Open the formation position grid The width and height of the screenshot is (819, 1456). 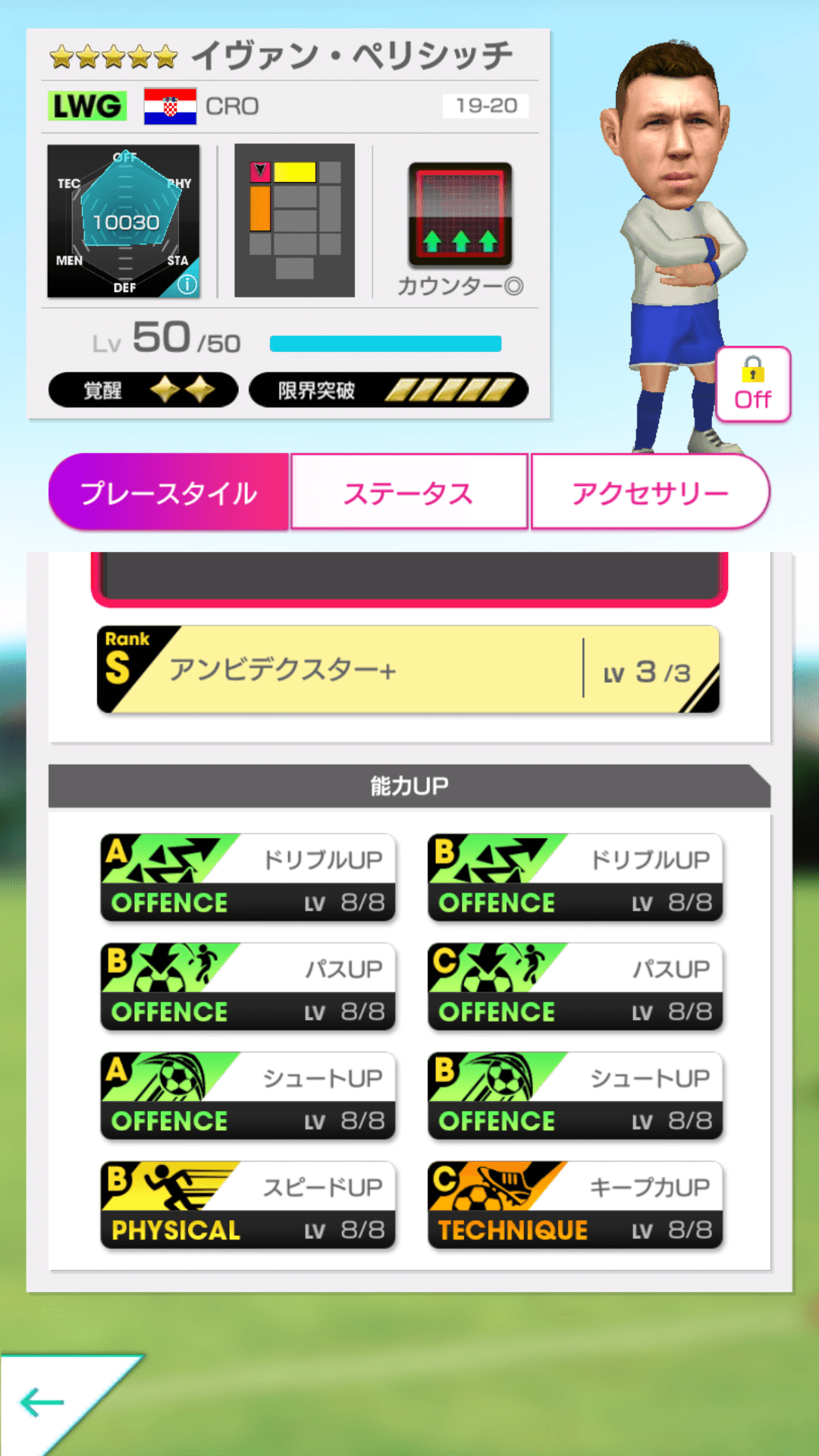pyautogui.click(x=294, y=218)
